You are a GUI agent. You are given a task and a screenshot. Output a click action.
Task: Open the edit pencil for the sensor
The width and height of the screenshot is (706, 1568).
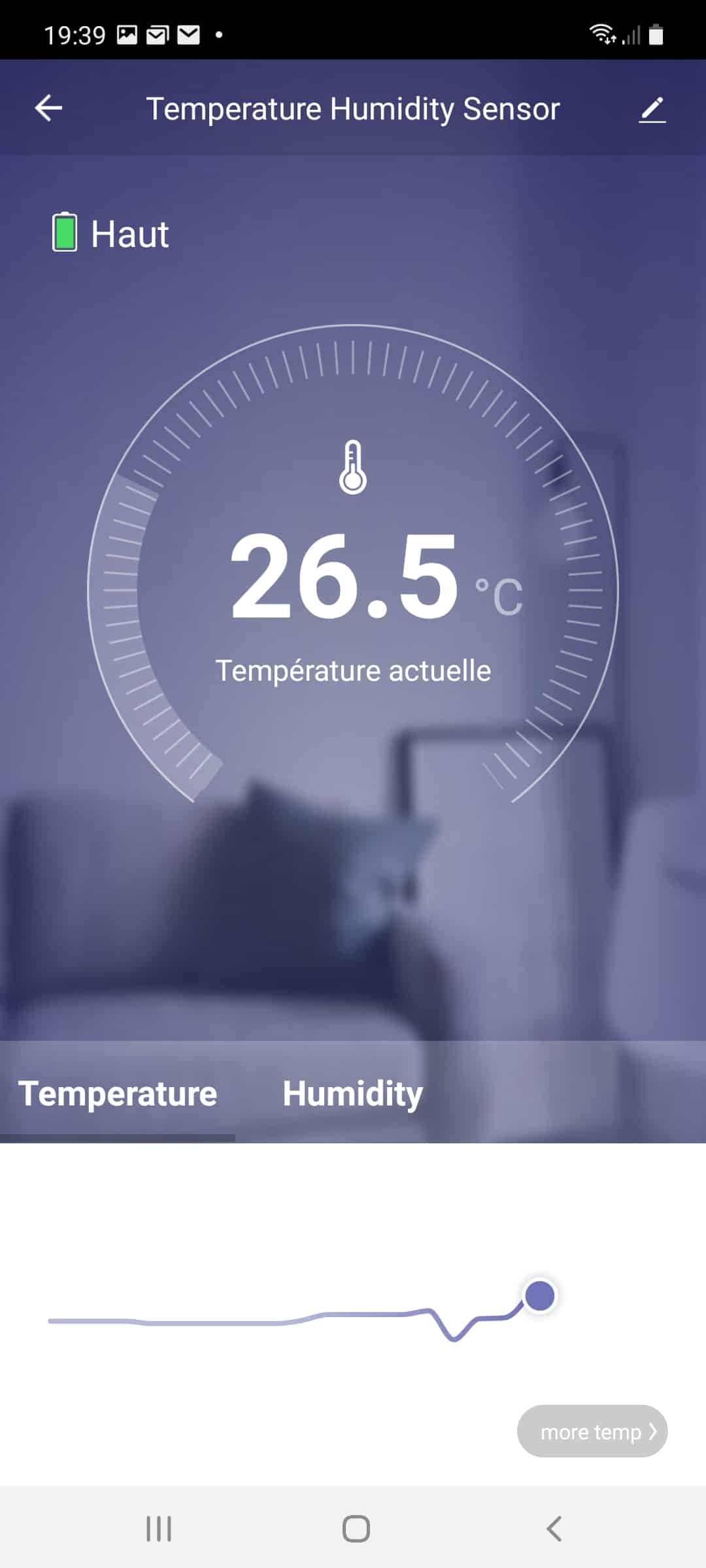[652, 109]
